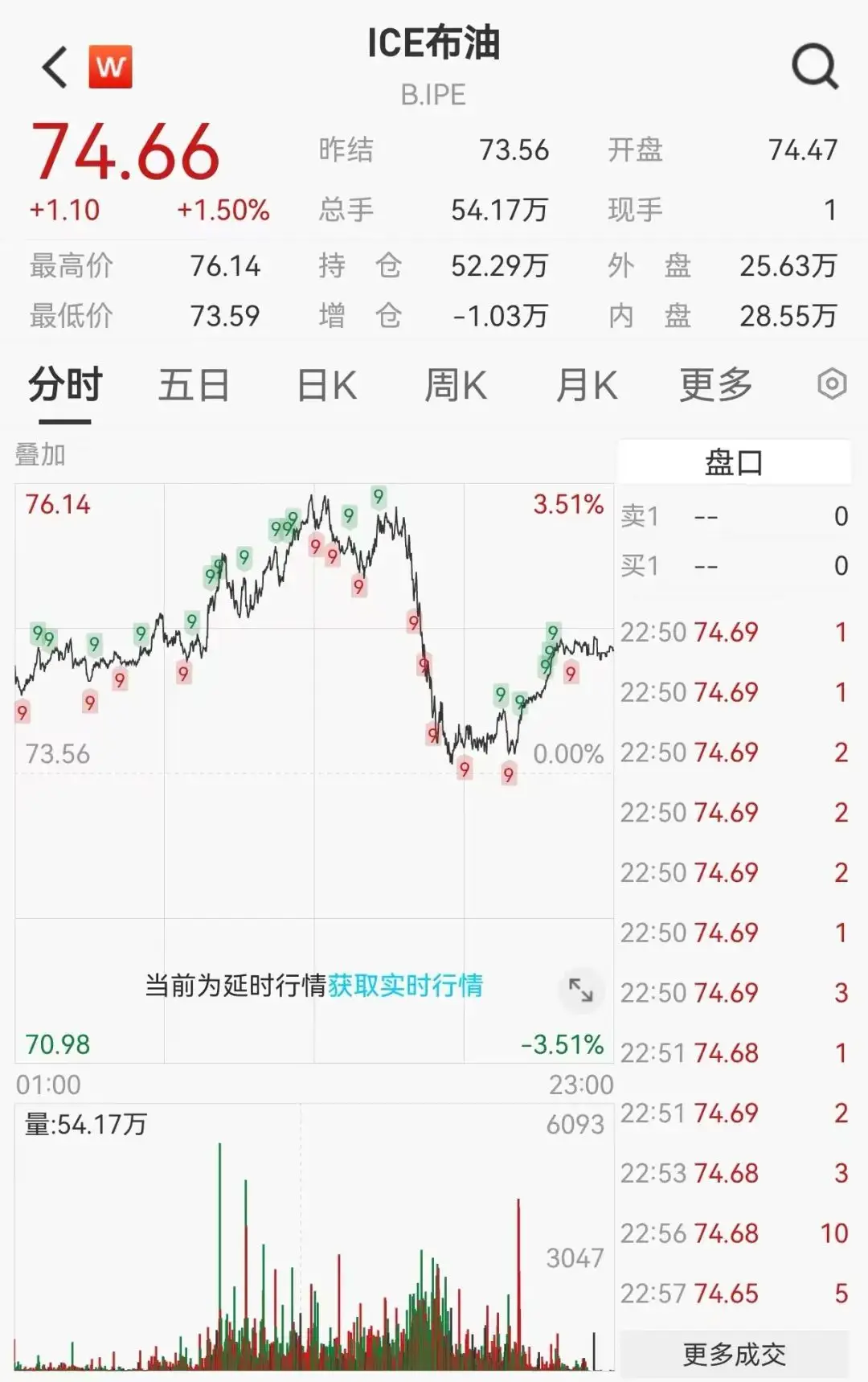Switch off delayed quote notice by tapping it
Screen dimensions: 868x1382
coord(233,987)
